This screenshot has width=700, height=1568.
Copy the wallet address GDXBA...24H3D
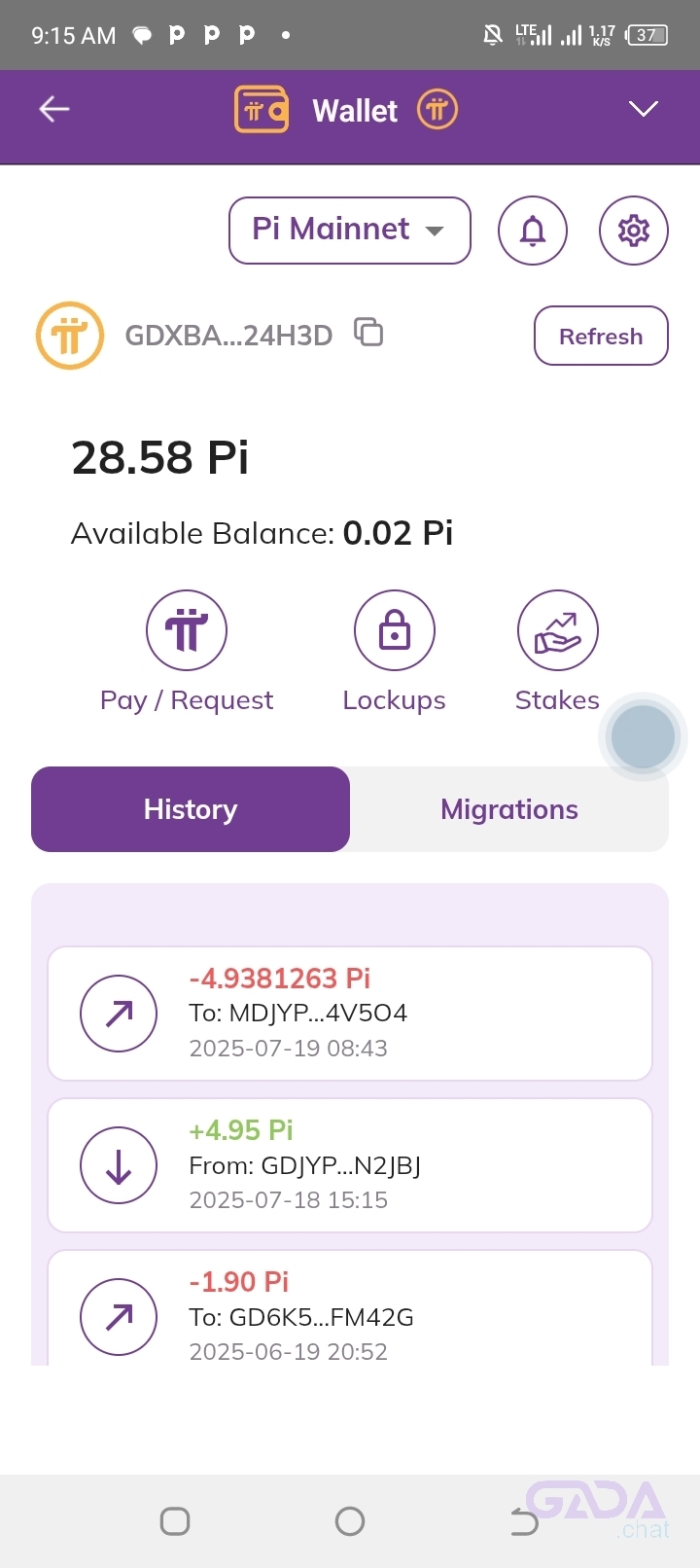(x=368, y=333)
